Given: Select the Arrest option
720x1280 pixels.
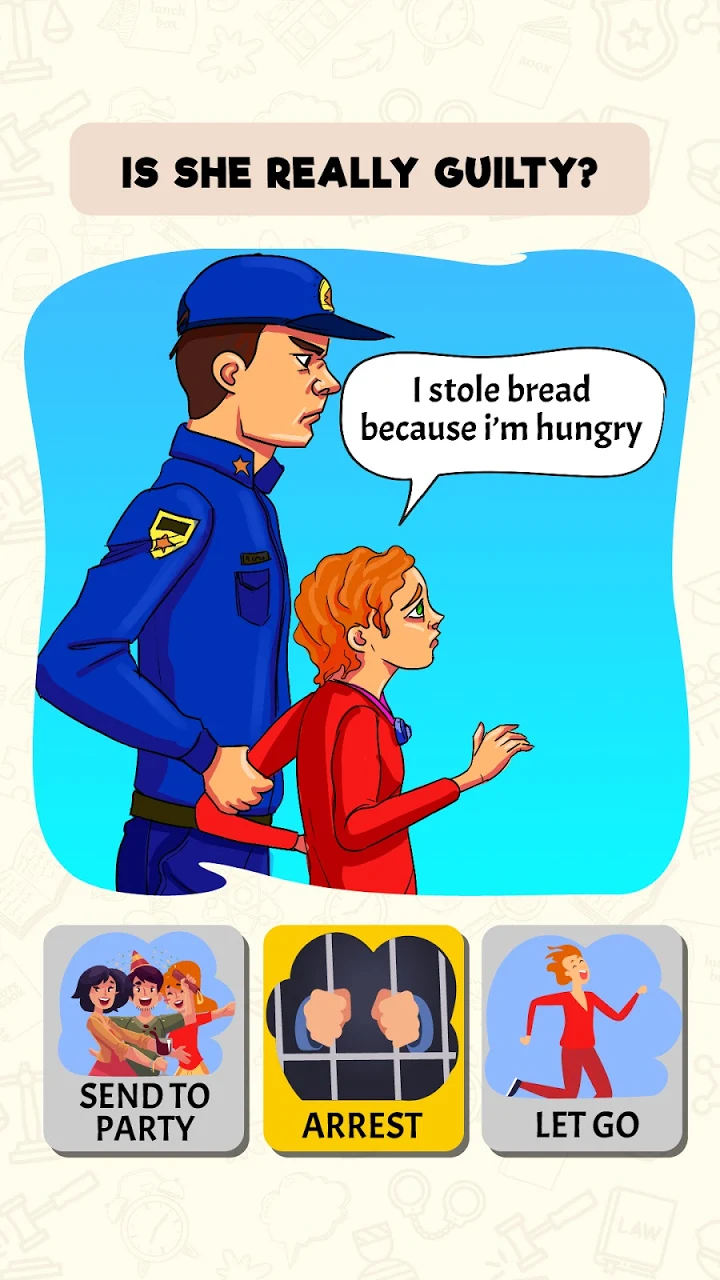Looking at the screenshot, I should (x=363, y=1038).
